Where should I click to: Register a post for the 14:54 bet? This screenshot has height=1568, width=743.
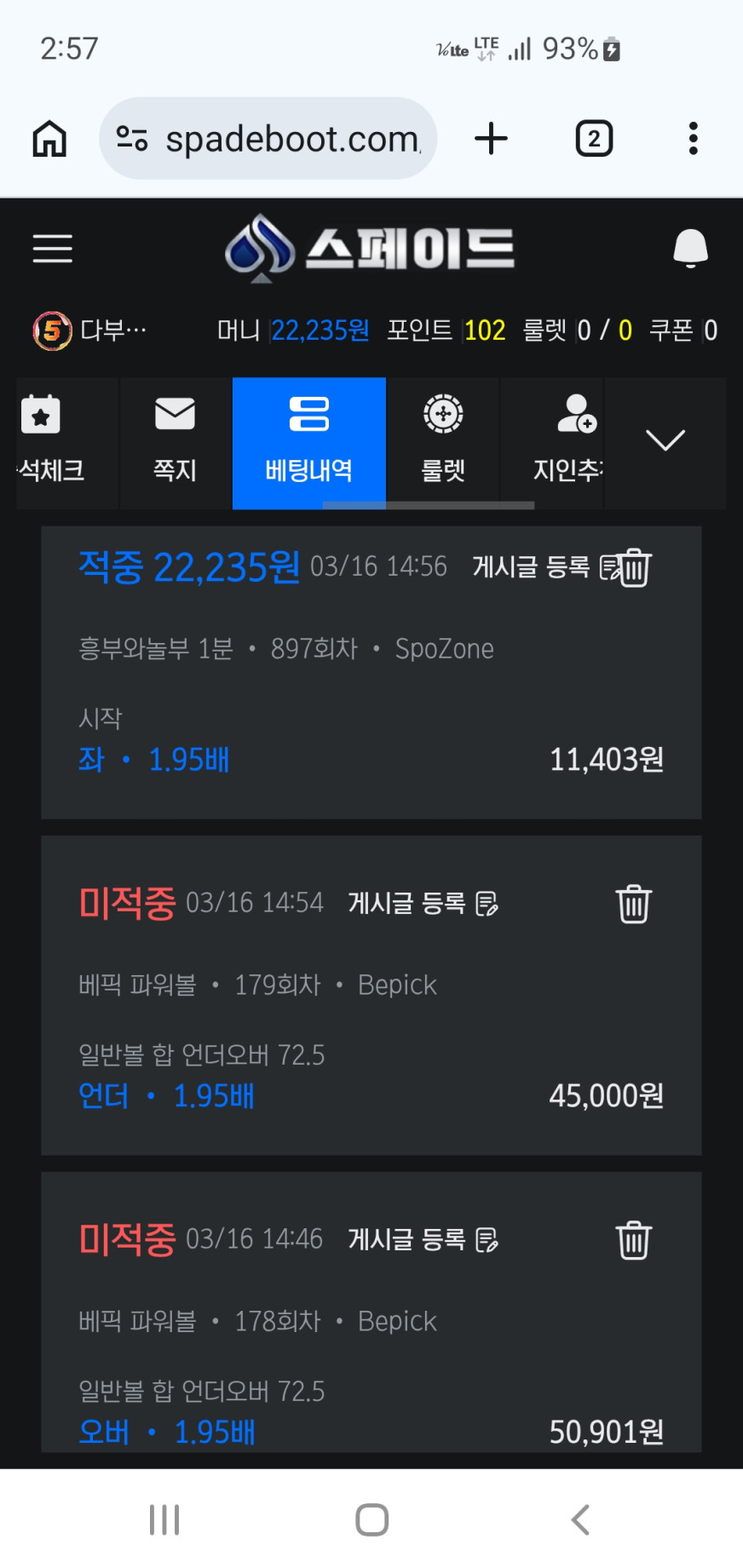423,903
